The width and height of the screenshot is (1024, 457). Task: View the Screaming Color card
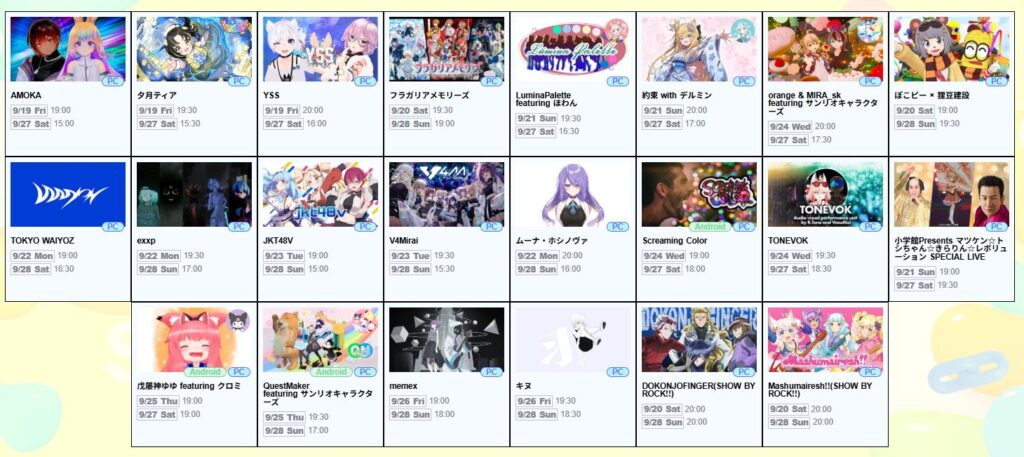click(699, 196)
